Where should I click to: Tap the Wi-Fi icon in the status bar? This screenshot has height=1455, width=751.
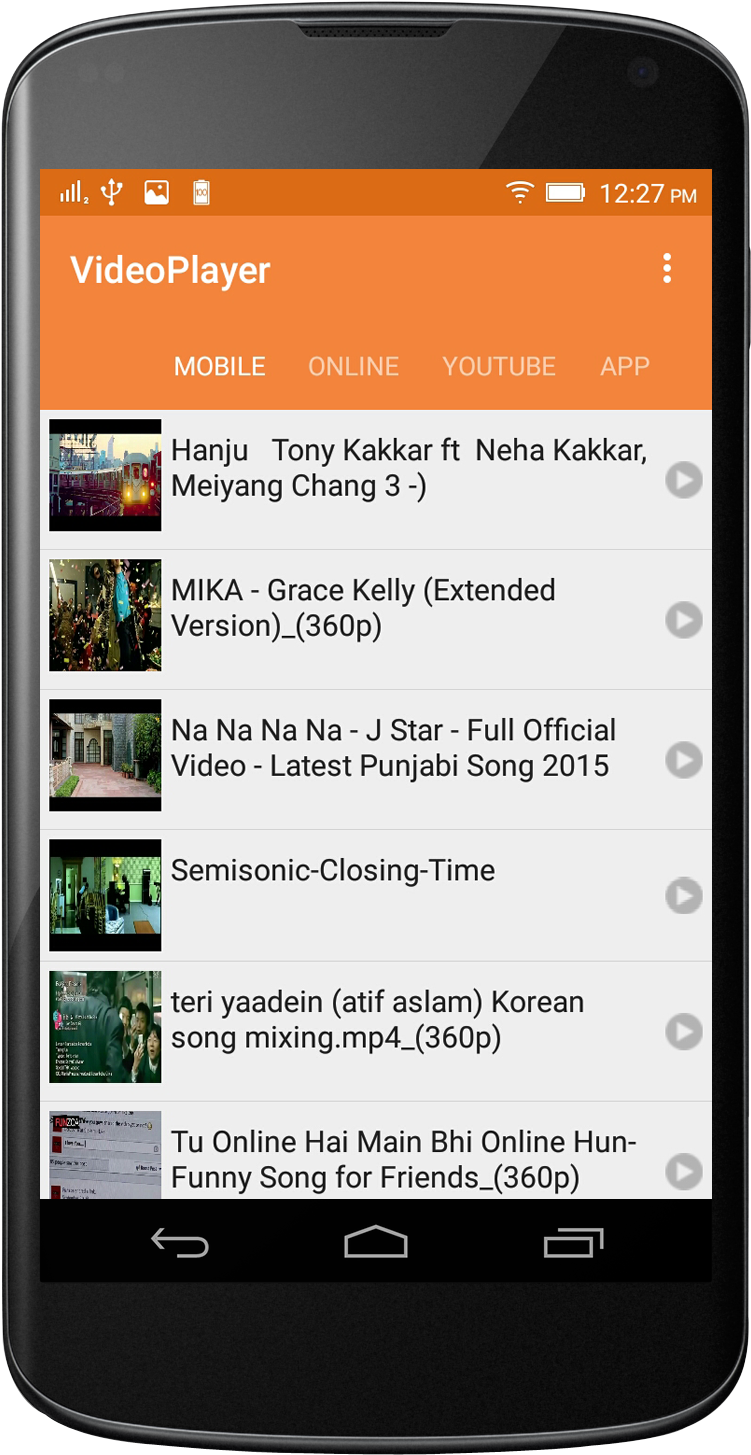click(x=518, y=192)
